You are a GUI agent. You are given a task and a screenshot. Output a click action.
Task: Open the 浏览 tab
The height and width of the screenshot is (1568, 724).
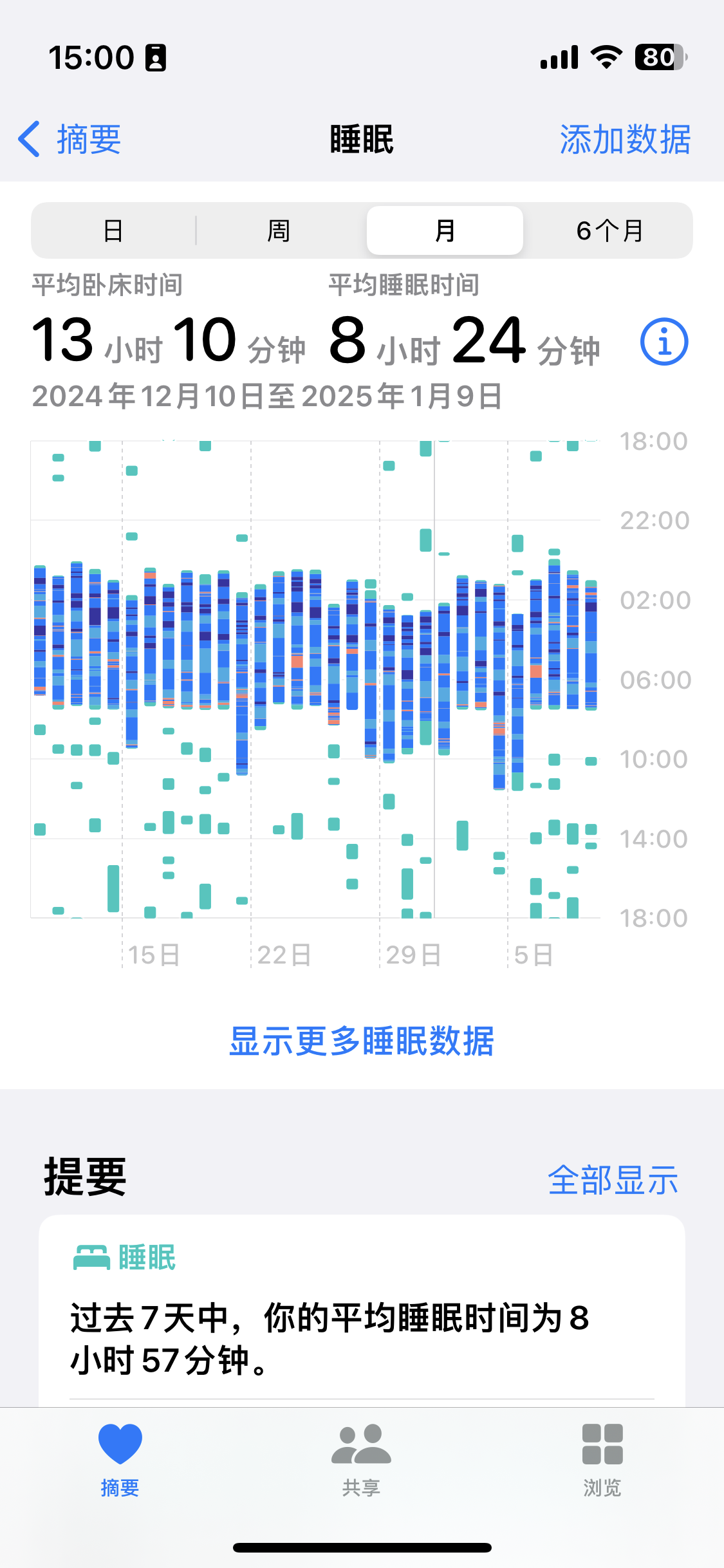602,1460
